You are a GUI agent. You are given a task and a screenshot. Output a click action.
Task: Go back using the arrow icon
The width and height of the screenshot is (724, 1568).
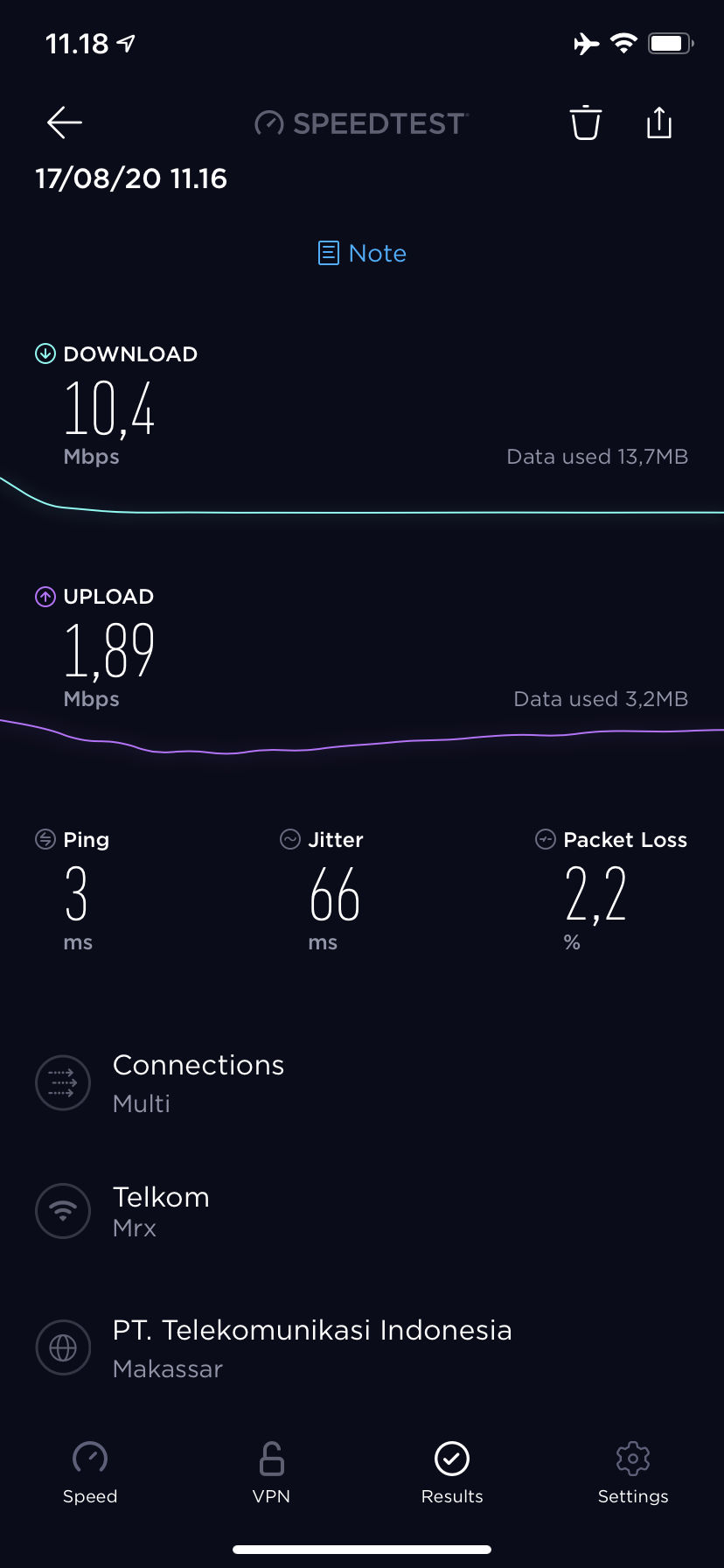pyautogui.click(x=65, y=122)
